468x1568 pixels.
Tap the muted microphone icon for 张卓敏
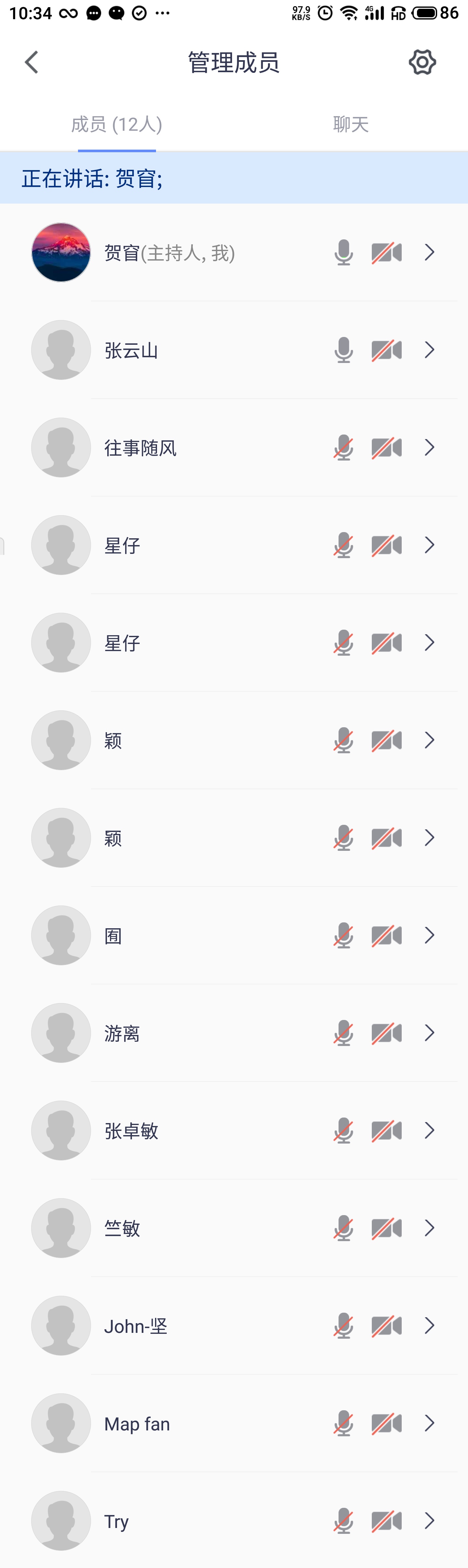pos(343,1130)
